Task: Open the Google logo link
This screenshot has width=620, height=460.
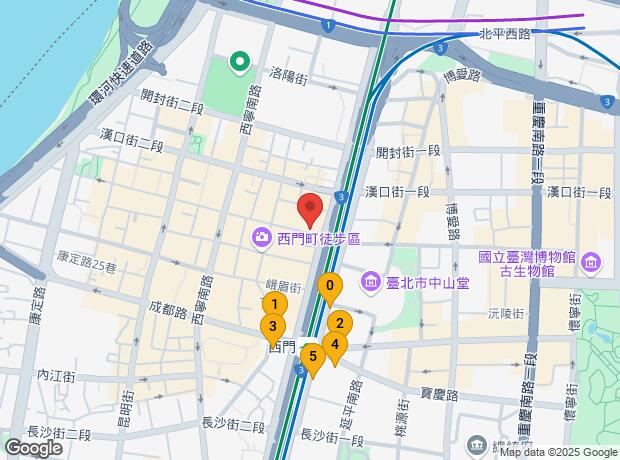Action: [x=33, y=448]
